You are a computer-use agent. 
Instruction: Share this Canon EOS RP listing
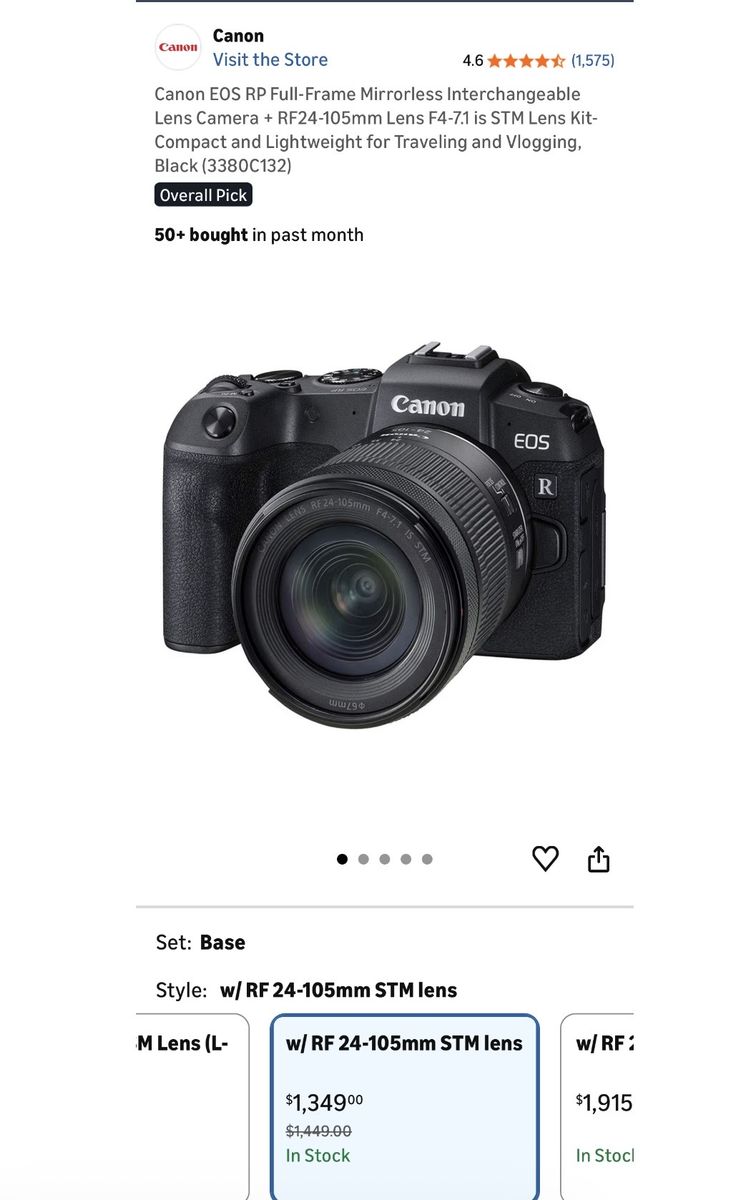click(x=598, y=859)
